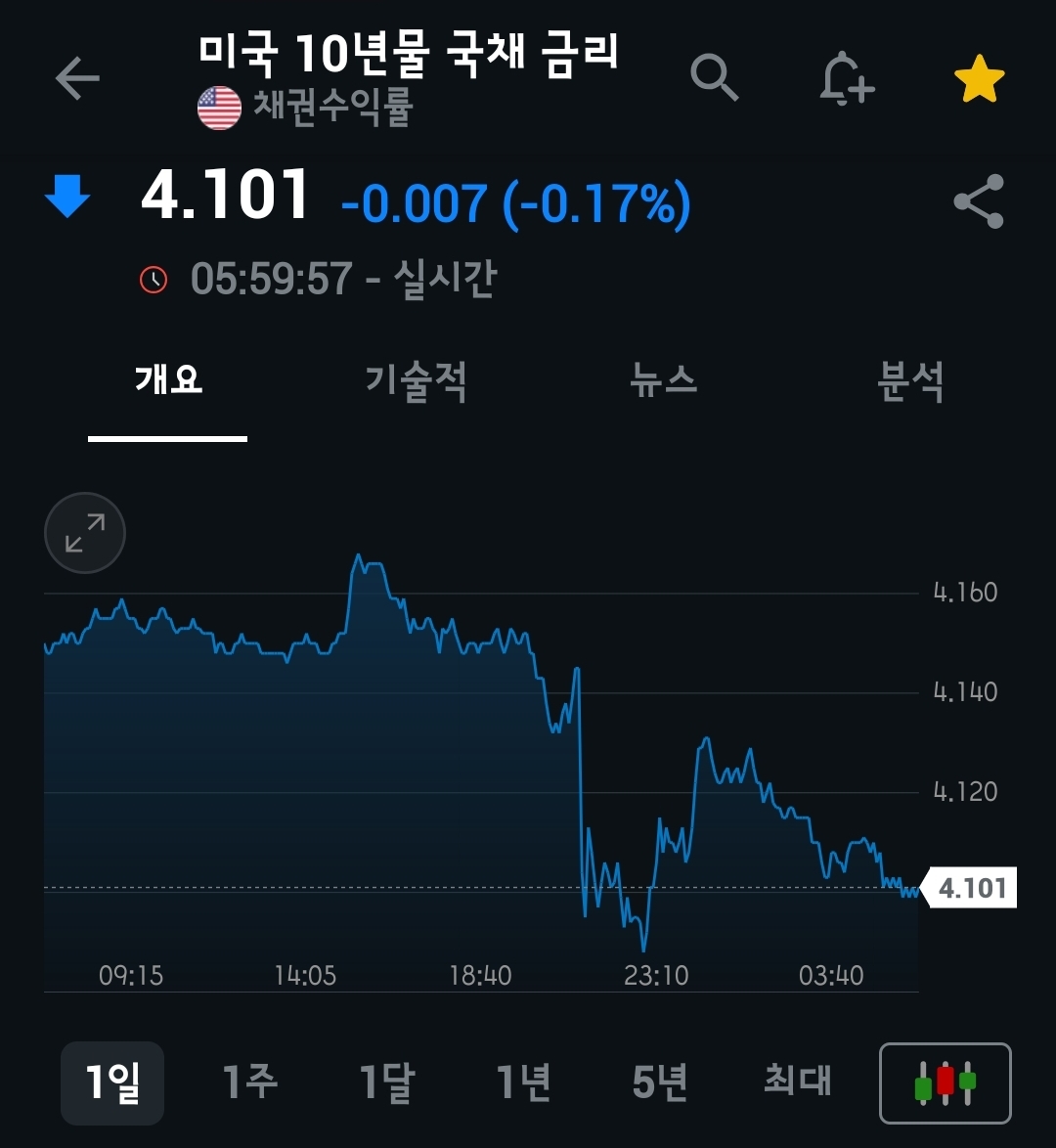Select the 1일 chart range
Image resolution: width=1056 pixels, height=1148 pixels.
[x=112, y=1082]
